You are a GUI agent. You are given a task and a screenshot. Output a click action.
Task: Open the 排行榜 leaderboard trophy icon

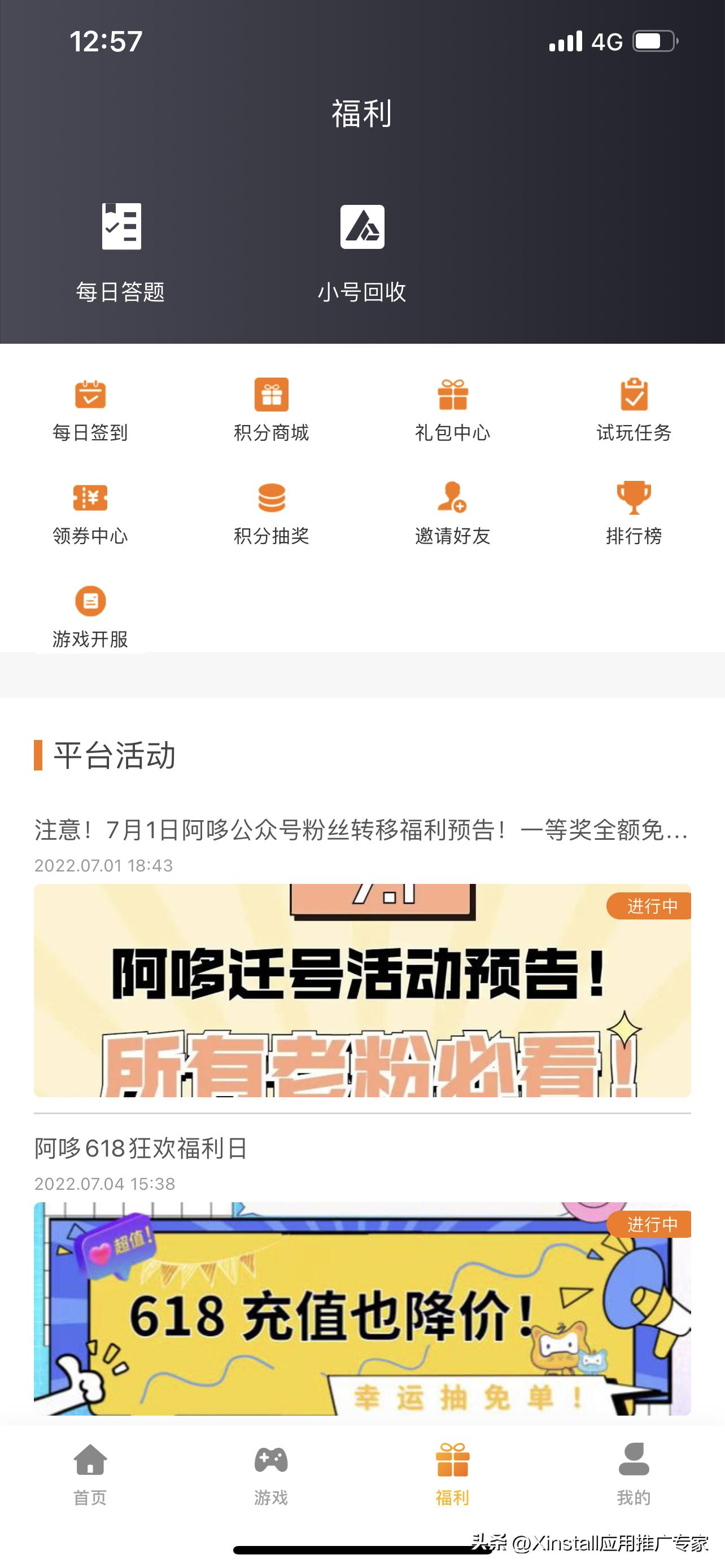pyautogui.click(x=634, y=510)
